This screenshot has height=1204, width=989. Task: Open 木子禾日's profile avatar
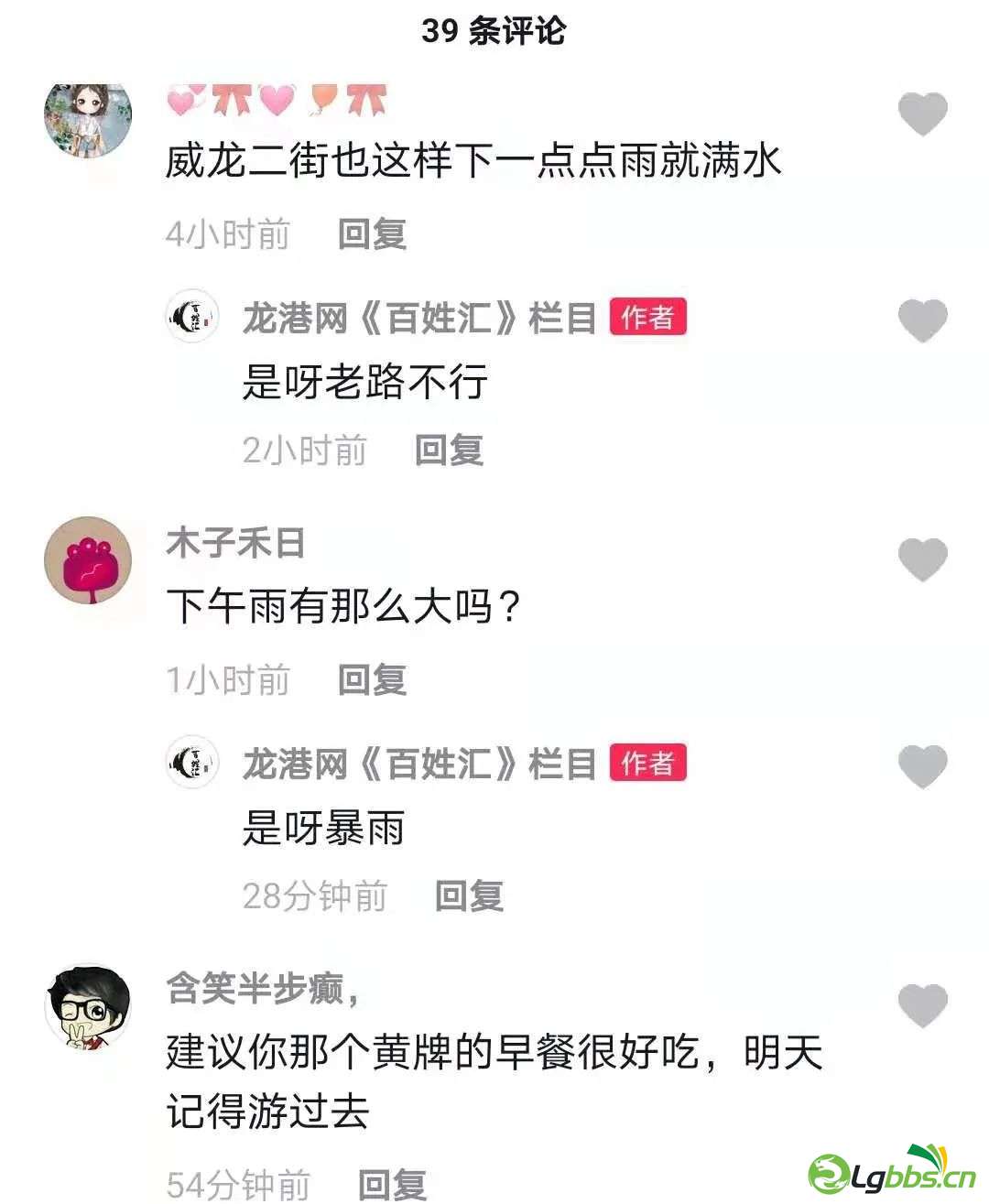89,559
